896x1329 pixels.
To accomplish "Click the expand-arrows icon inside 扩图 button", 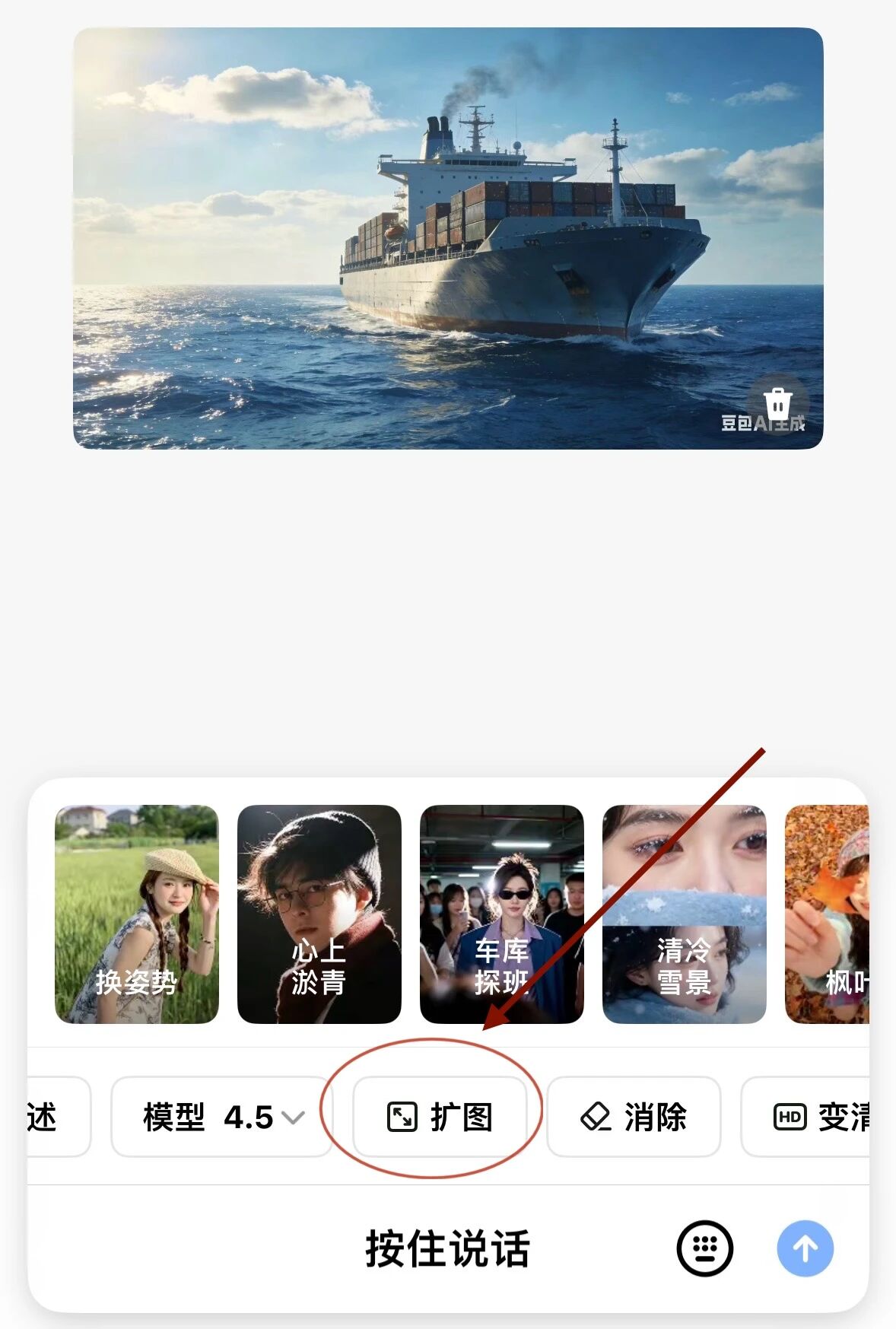I will coord(402,1117).
